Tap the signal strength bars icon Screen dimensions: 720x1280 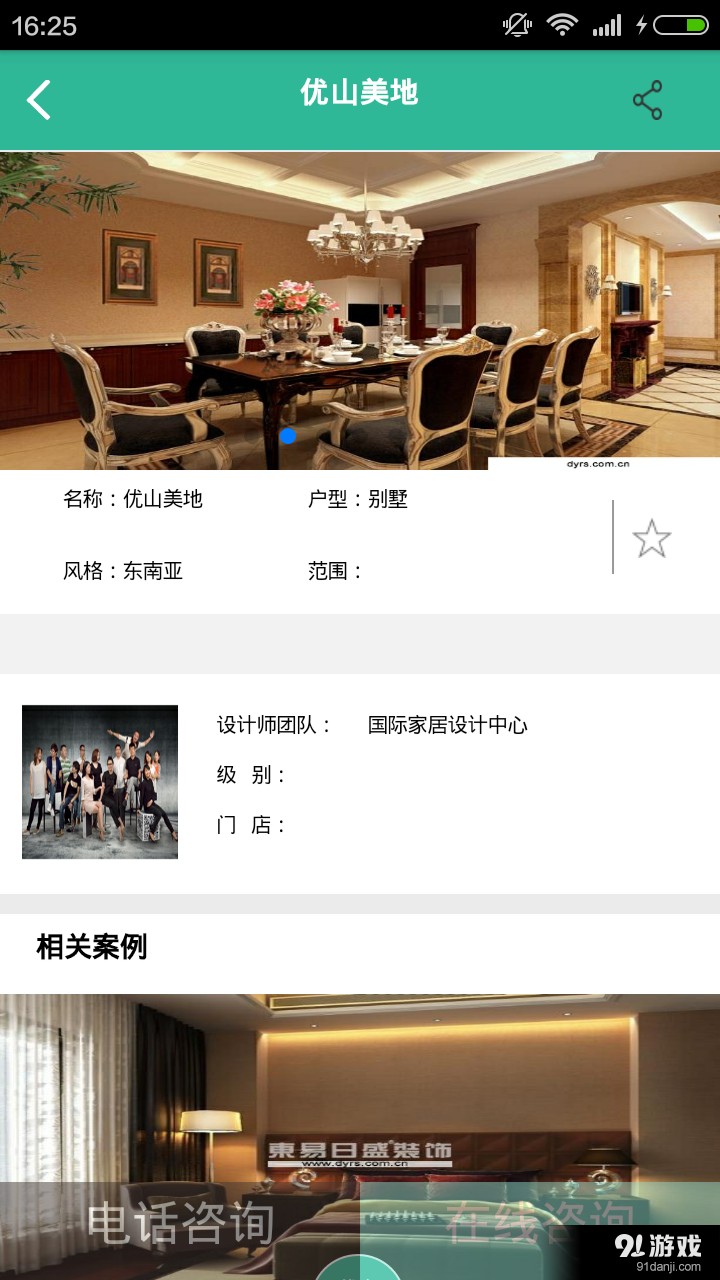(x=609, y=26)
